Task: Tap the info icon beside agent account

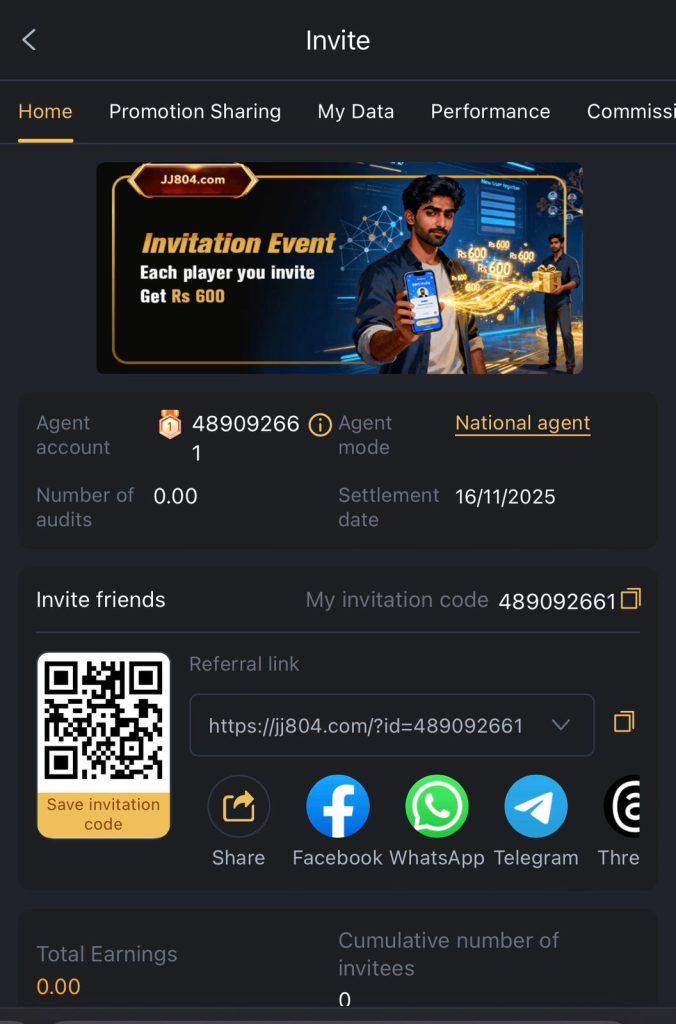Action: click(x=320, y=425)
